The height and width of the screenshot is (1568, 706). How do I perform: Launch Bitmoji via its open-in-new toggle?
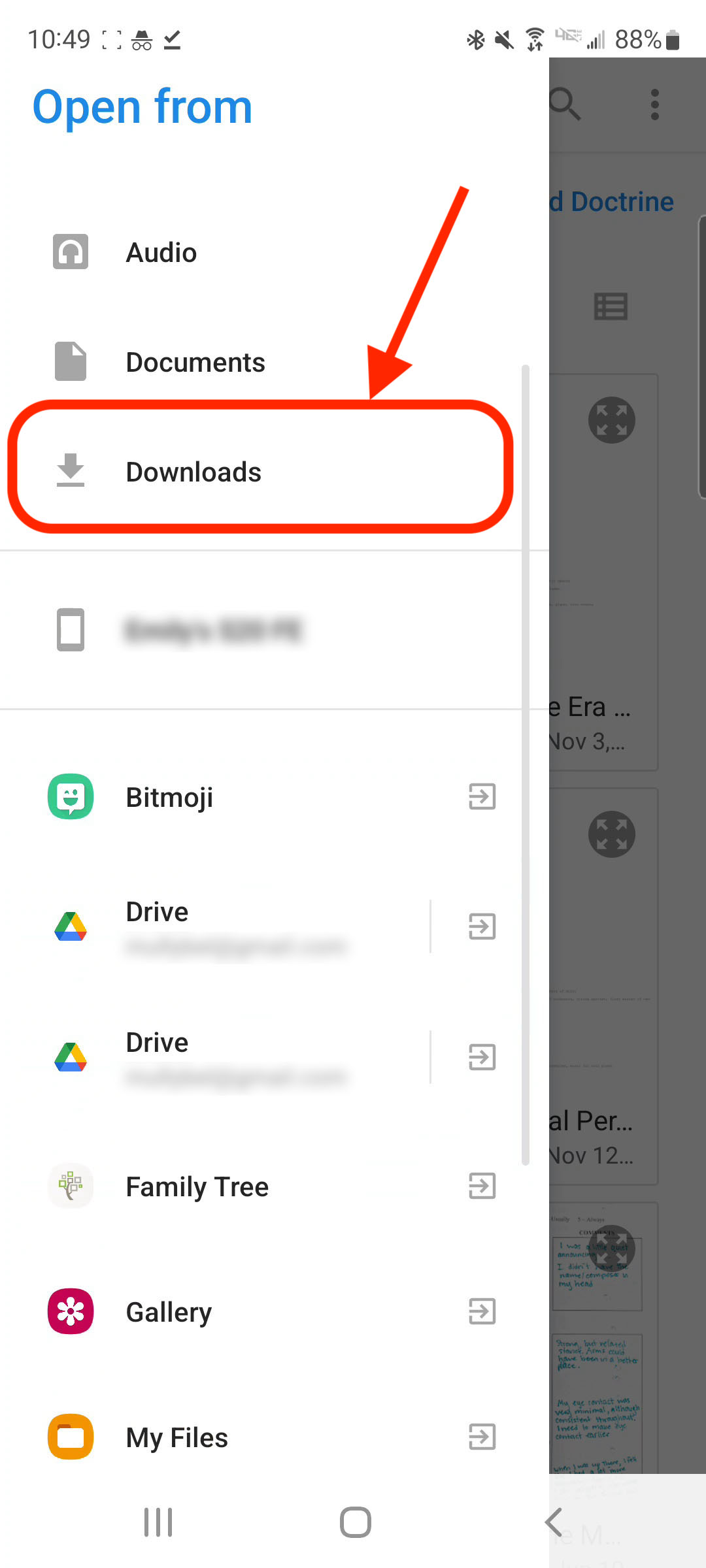pyautogui.click(x=481, y=797)
